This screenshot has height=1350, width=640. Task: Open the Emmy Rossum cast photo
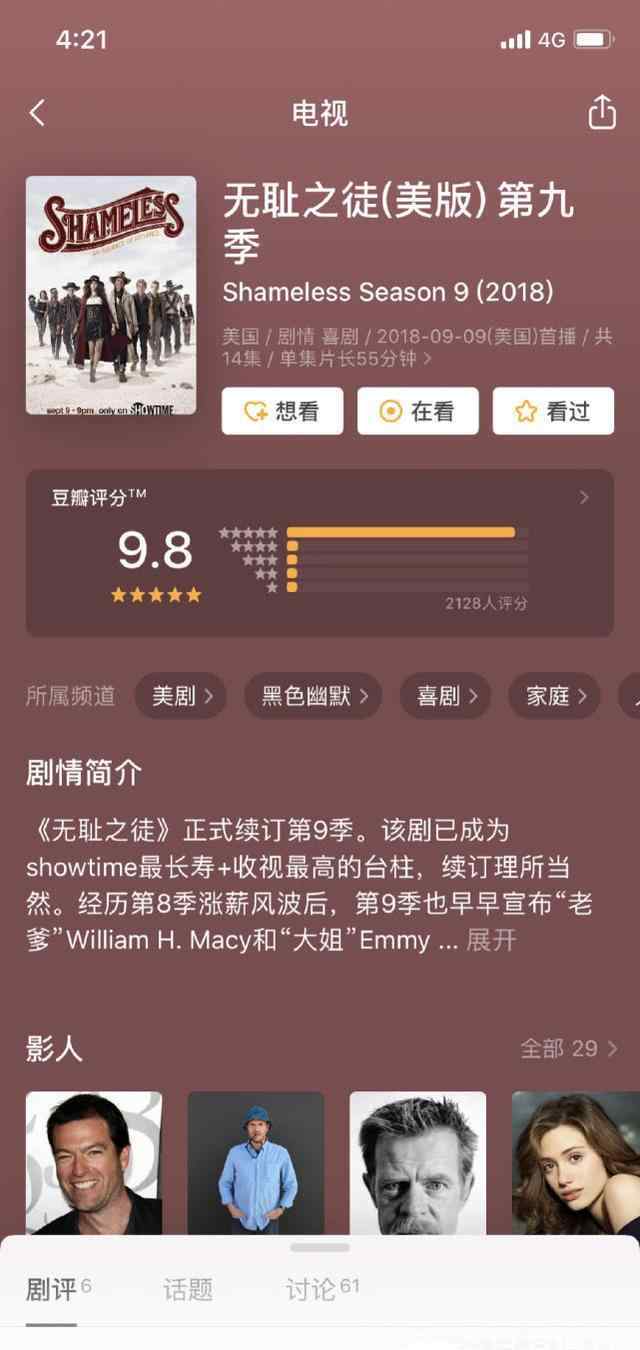(576, 1163)
